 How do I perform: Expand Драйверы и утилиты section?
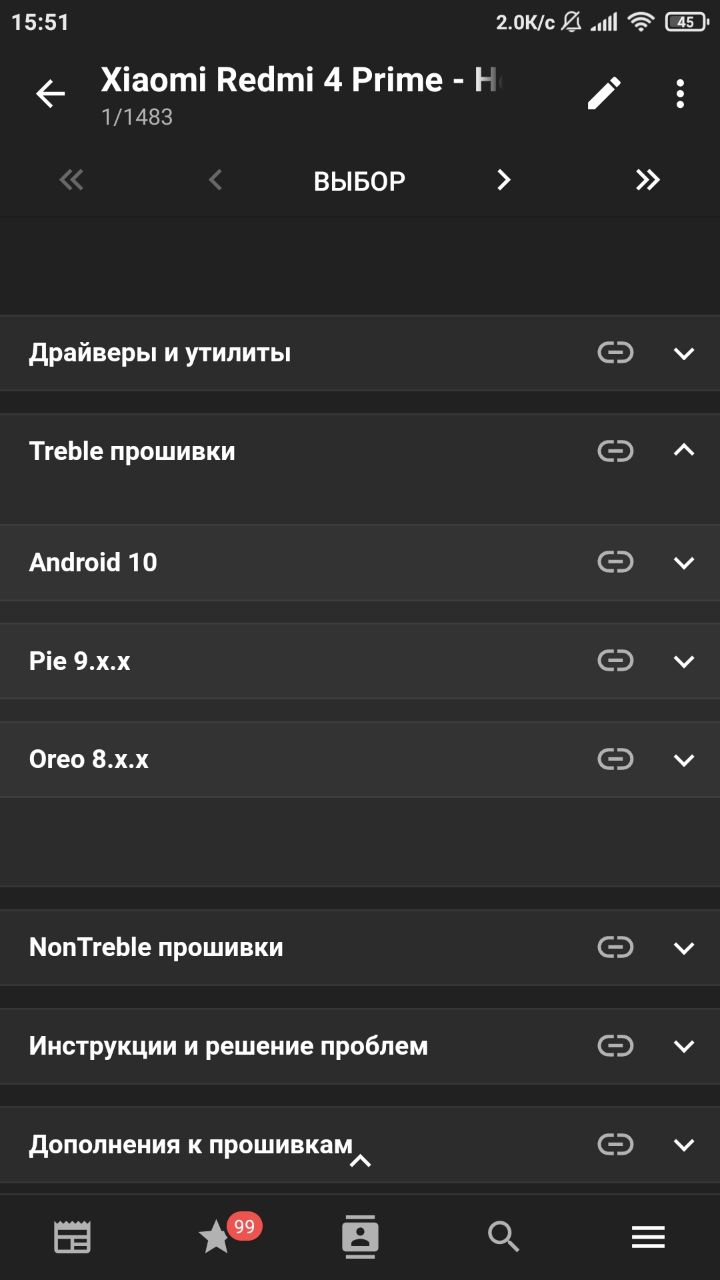tap(684, 353)
